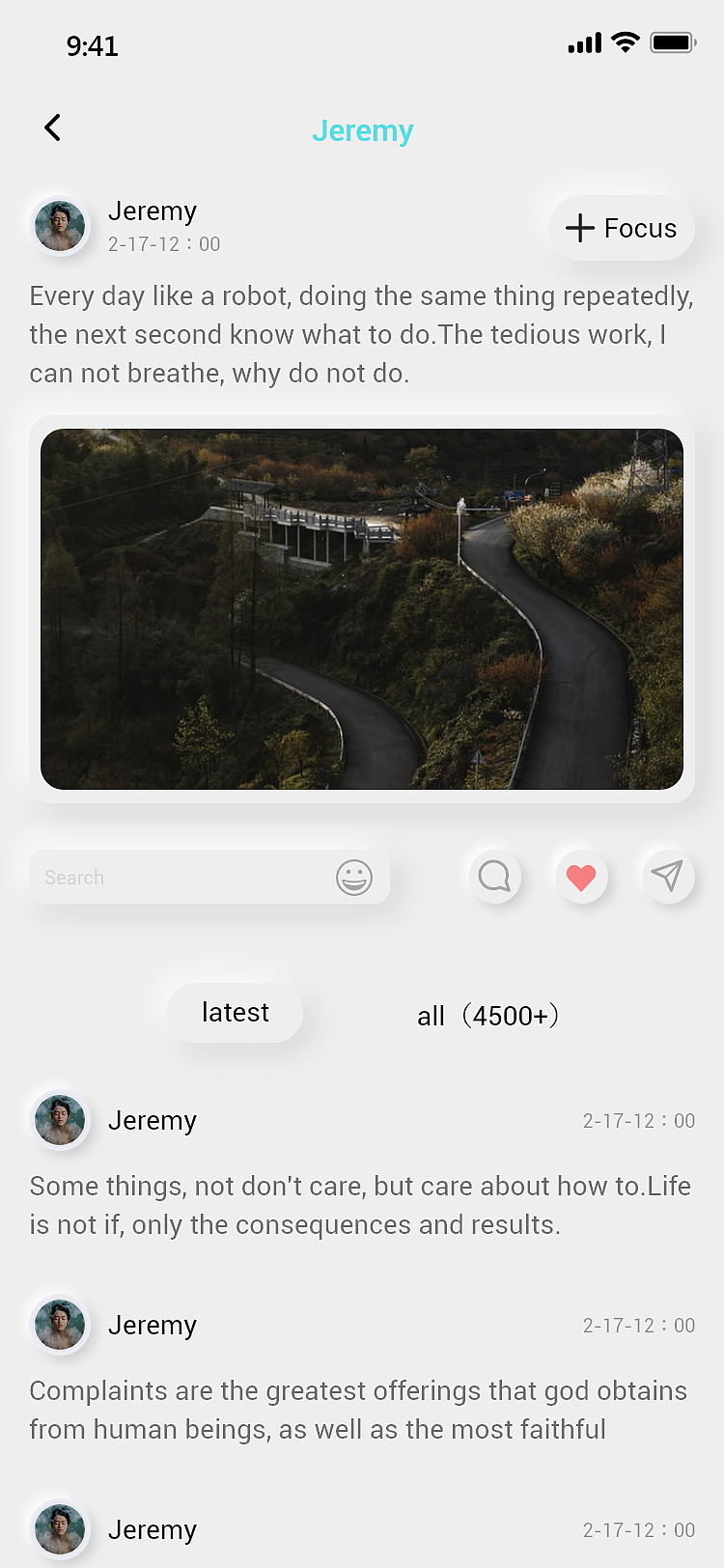The width and height of the screenshot is (724, 1568).
Task: Open the winding road photo in the post
Action: [362, 609]
